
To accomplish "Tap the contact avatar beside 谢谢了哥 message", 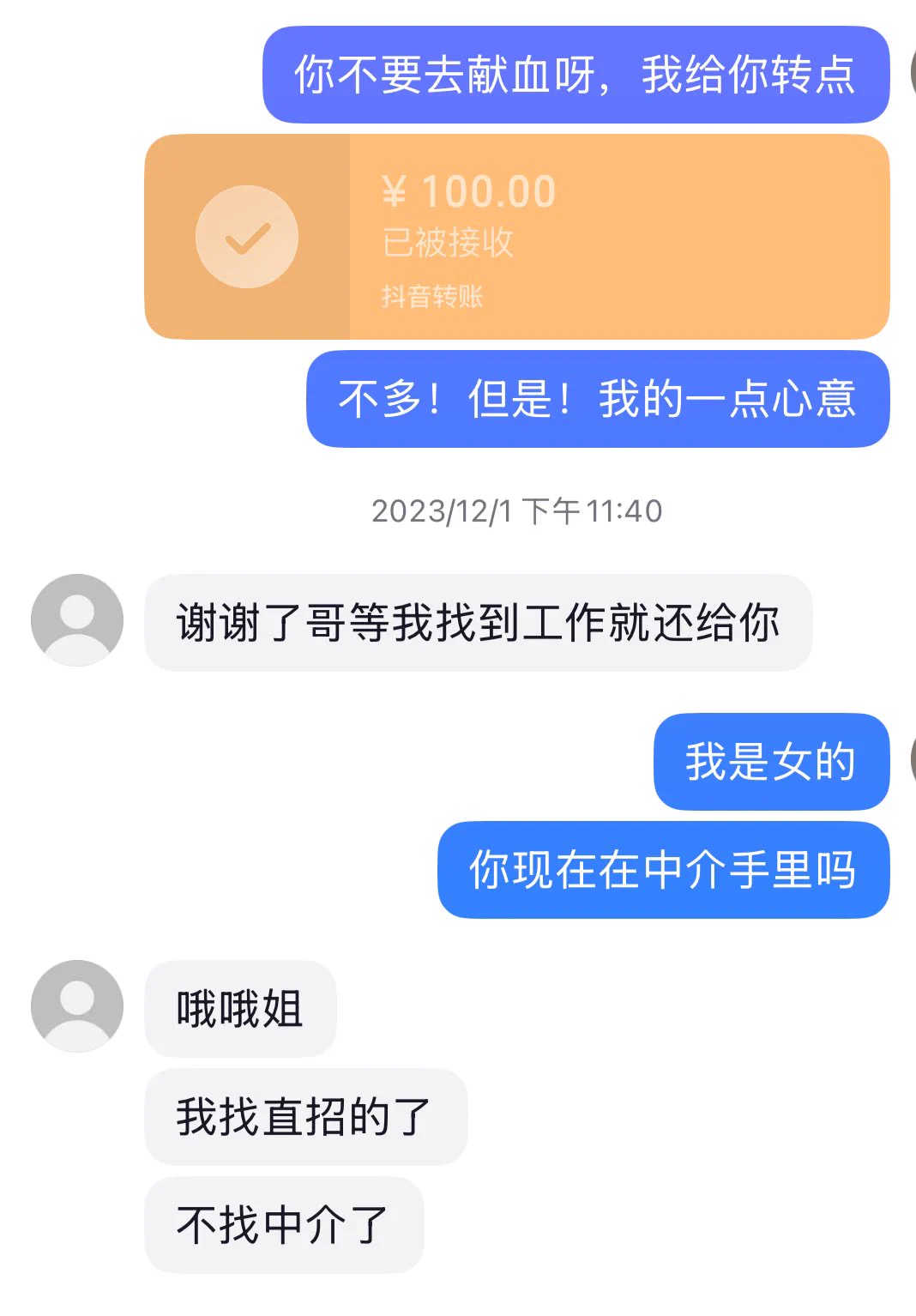I will pyautogui.click(x=77, y=620).
